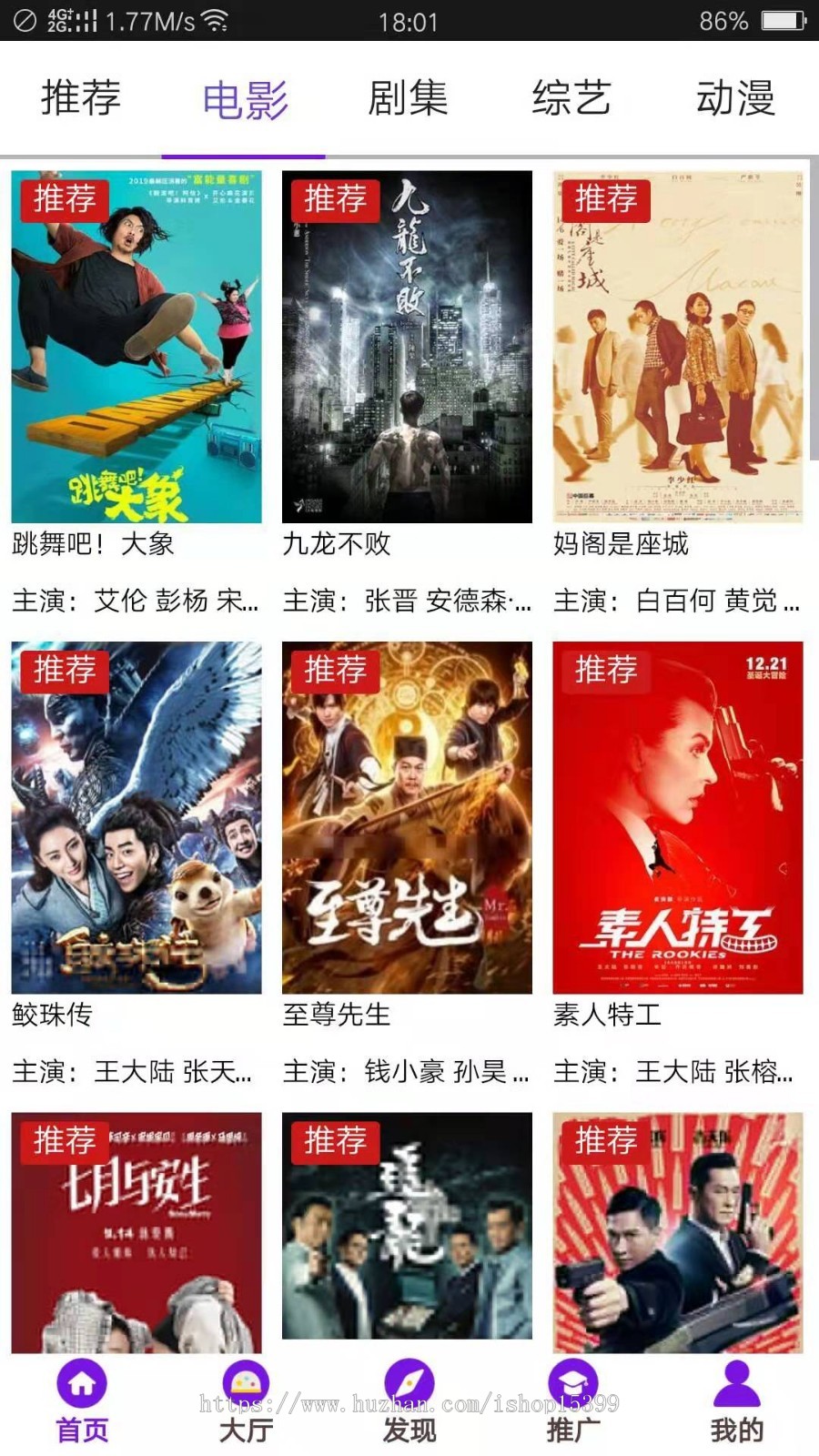Screen dimensions: 819x1456
Task: Tap the cast link for 鲛珠传
Action: coord(130,1074)
